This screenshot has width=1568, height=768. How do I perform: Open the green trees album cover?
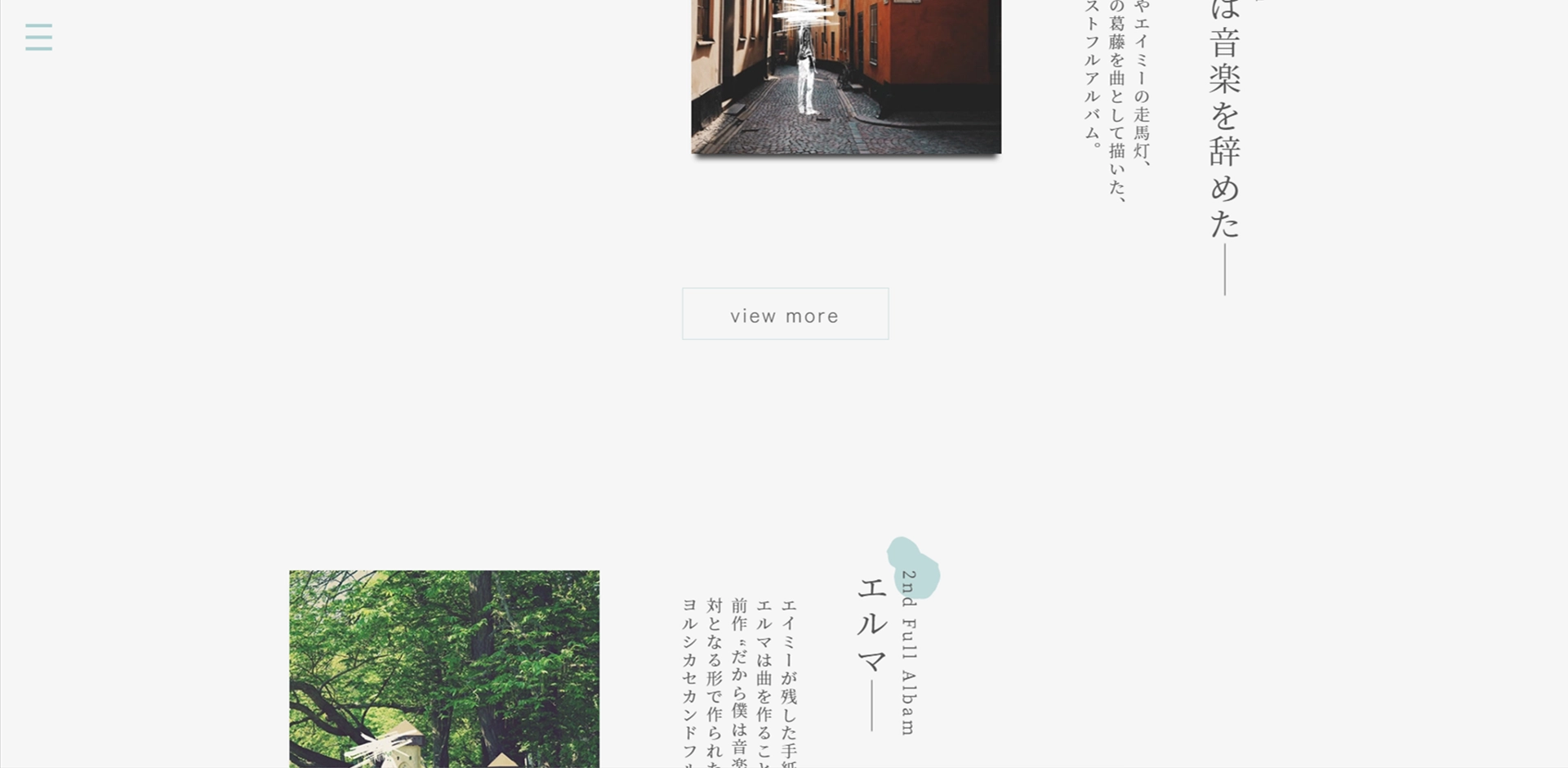coord(444,668)
